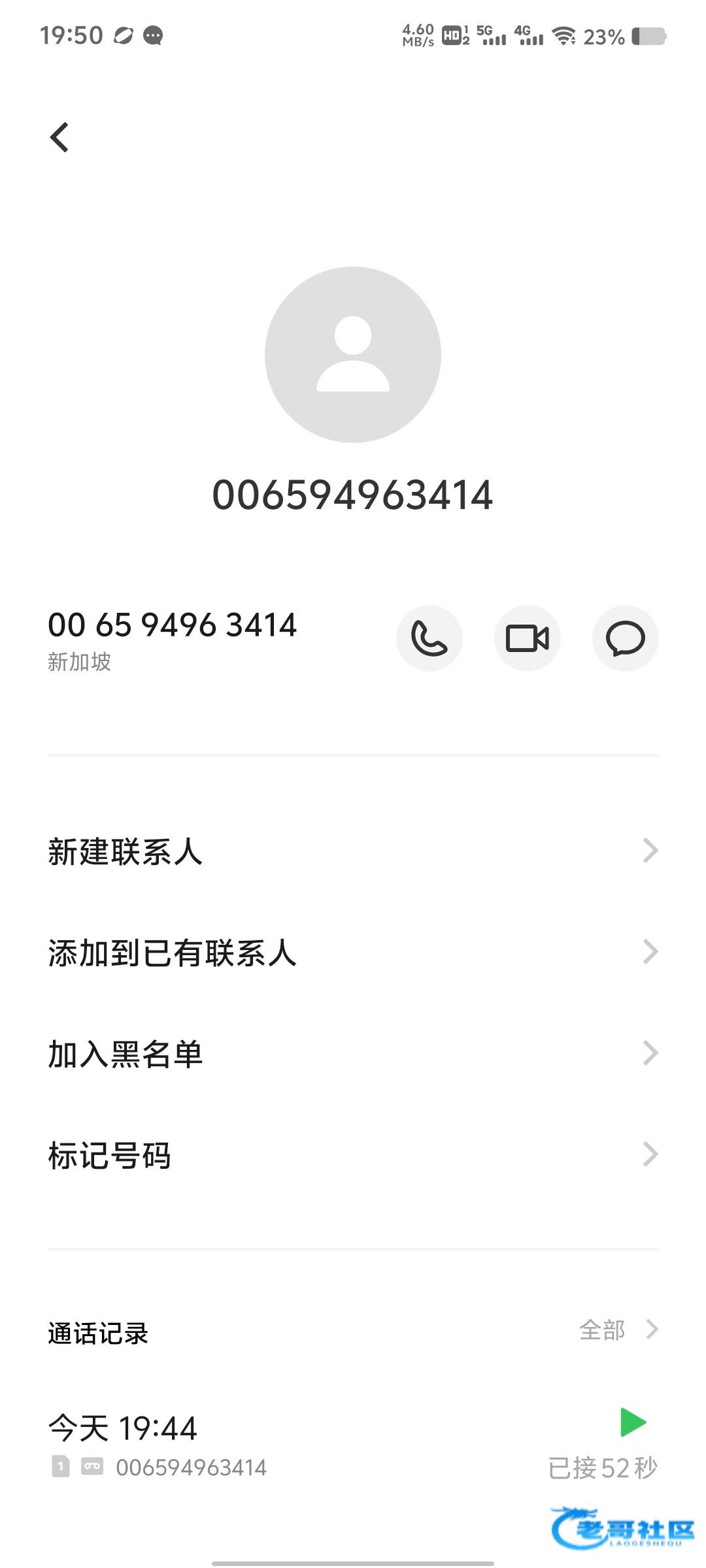Play the recording of today's 19:44 call
Image resolution: width=706 pixels, height=1568 pixels.
633,1423
